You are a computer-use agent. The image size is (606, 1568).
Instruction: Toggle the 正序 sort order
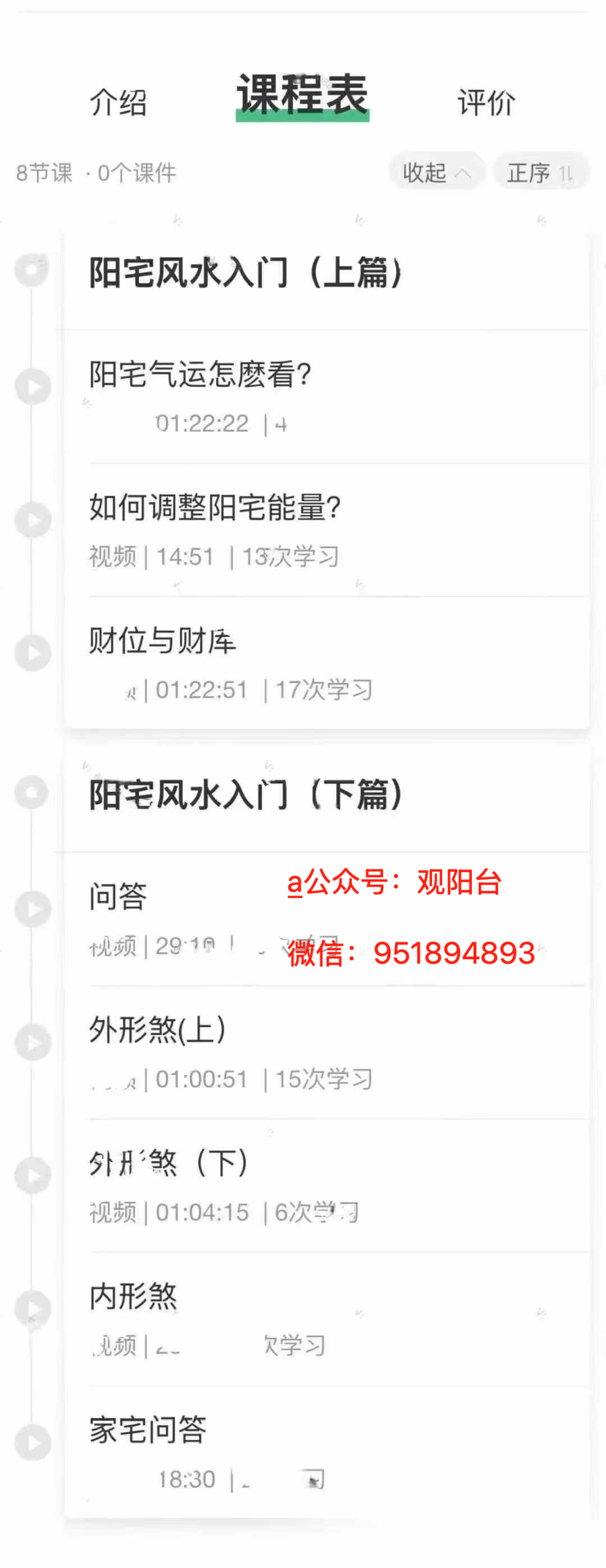pyautogui.click(x=540, y=172)
